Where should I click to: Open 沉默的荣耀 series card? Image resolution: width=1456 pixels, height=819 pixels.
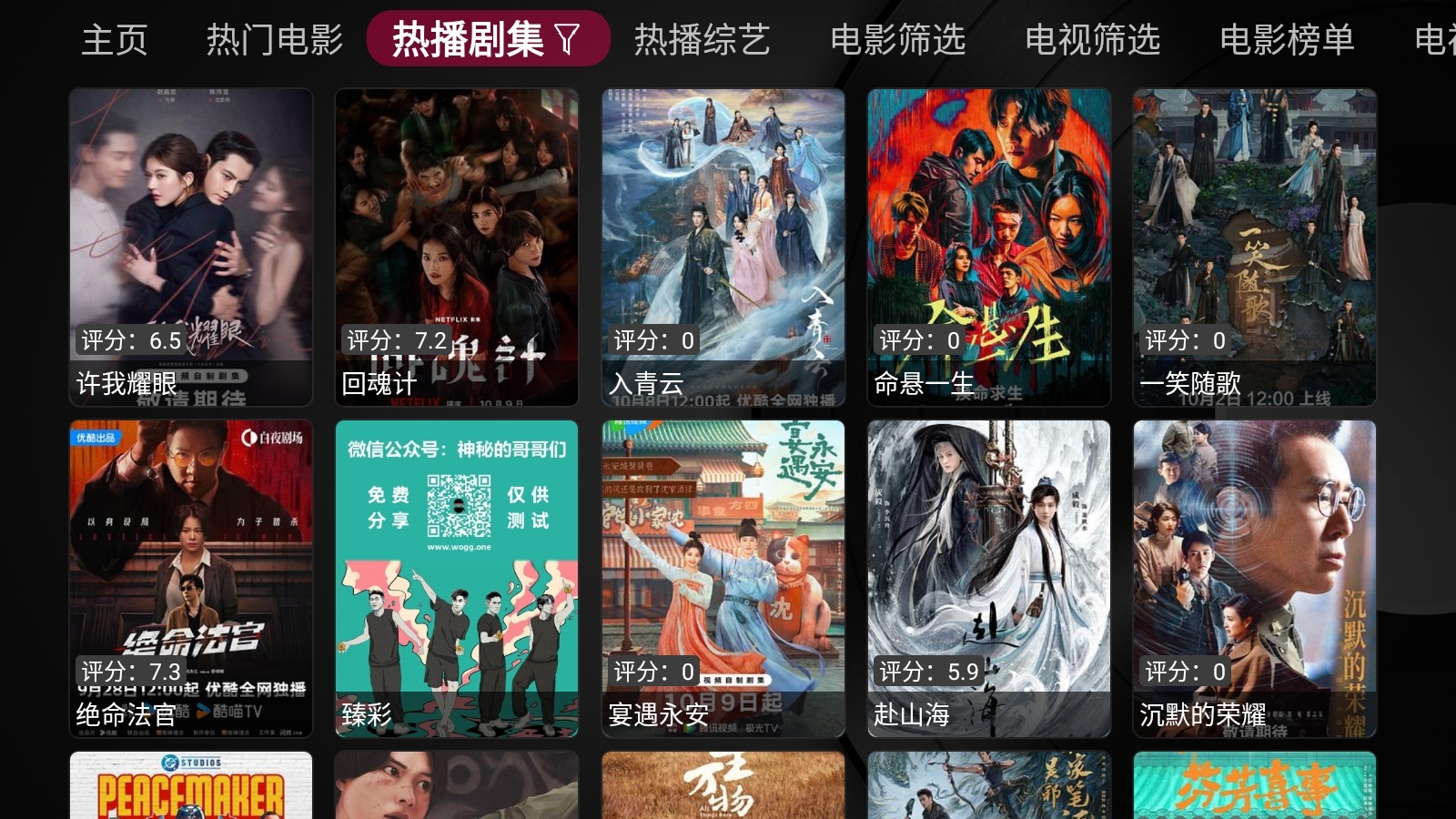click(x=1255, y=578)
